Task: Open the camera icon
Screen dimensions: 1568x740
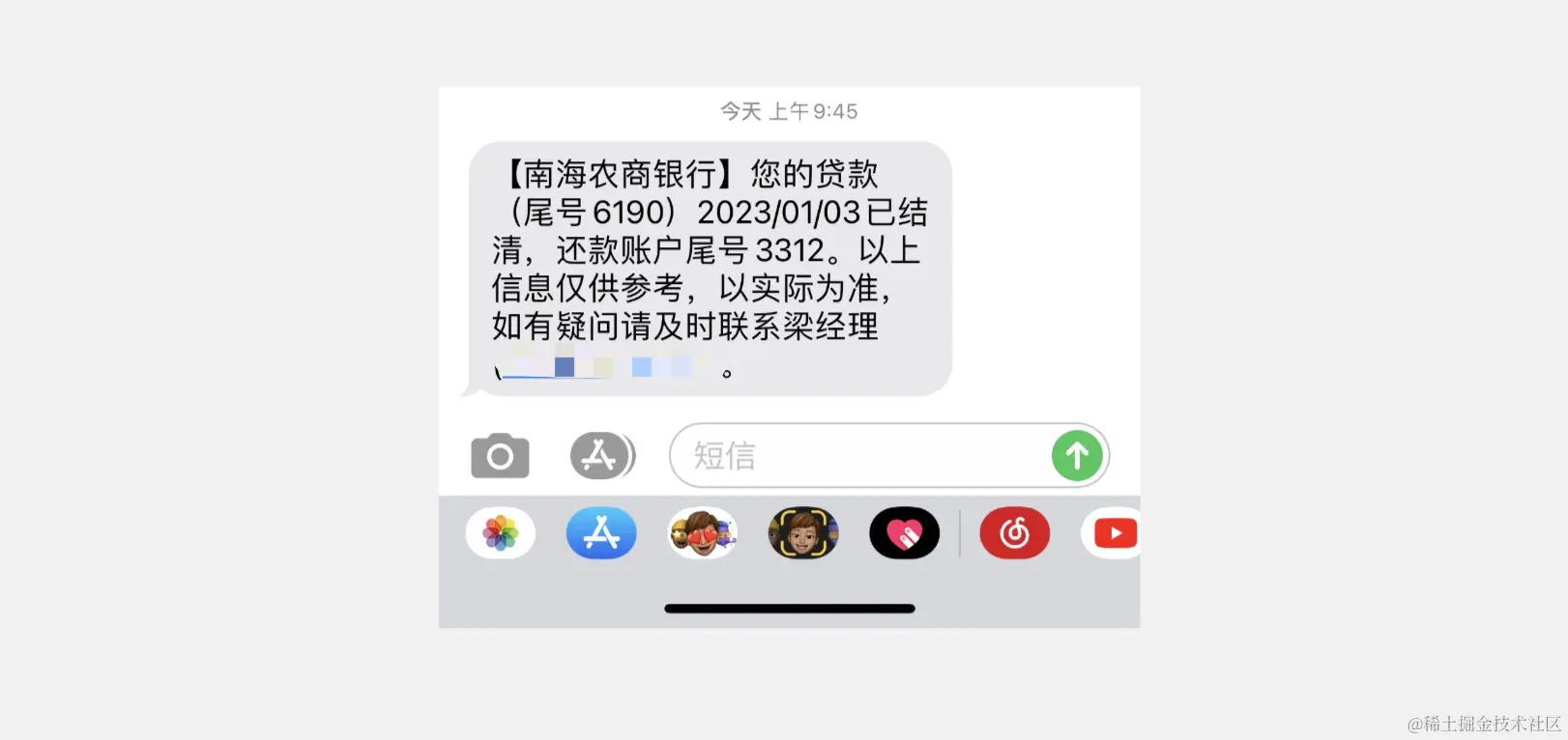Action: (500, 456)
